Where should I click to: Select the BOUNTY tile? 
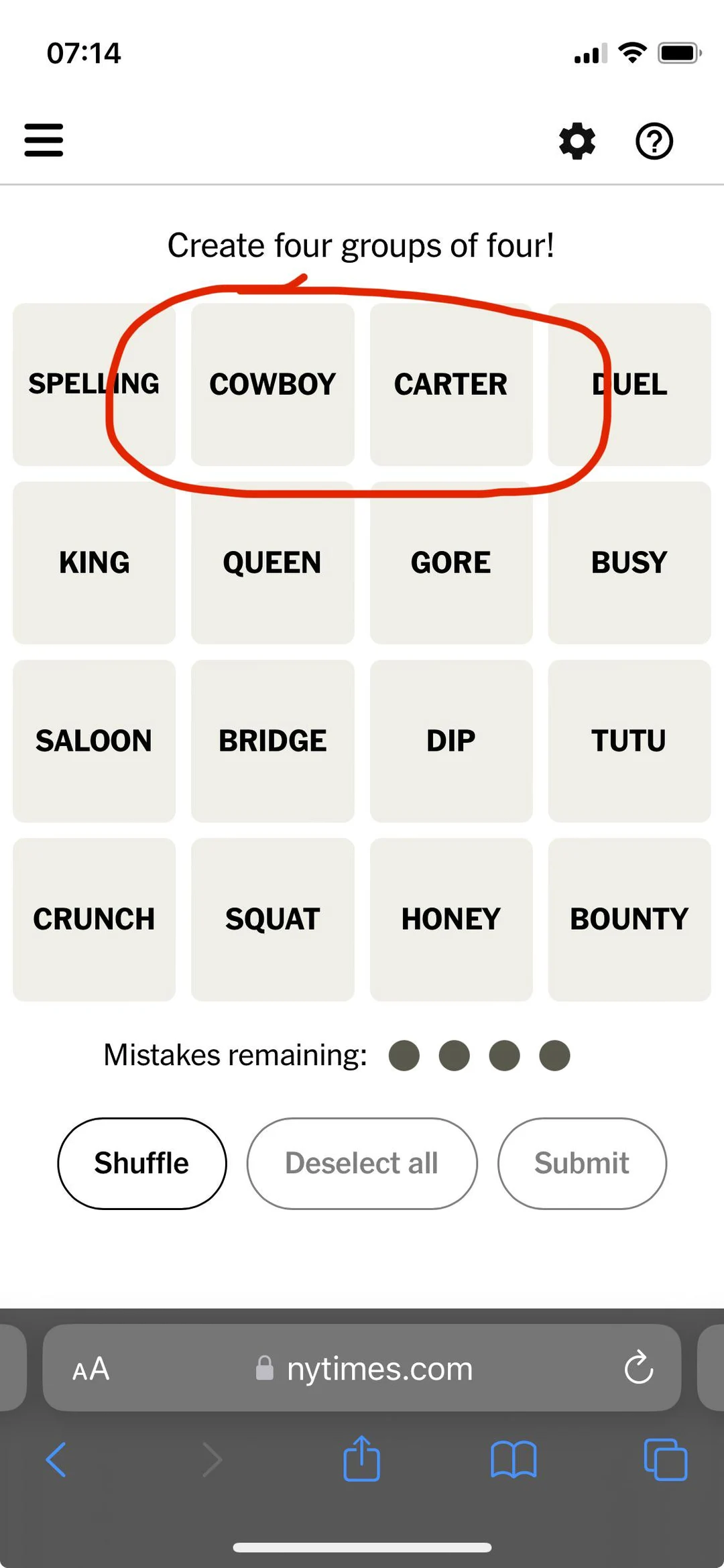click(x=629, y=918)
